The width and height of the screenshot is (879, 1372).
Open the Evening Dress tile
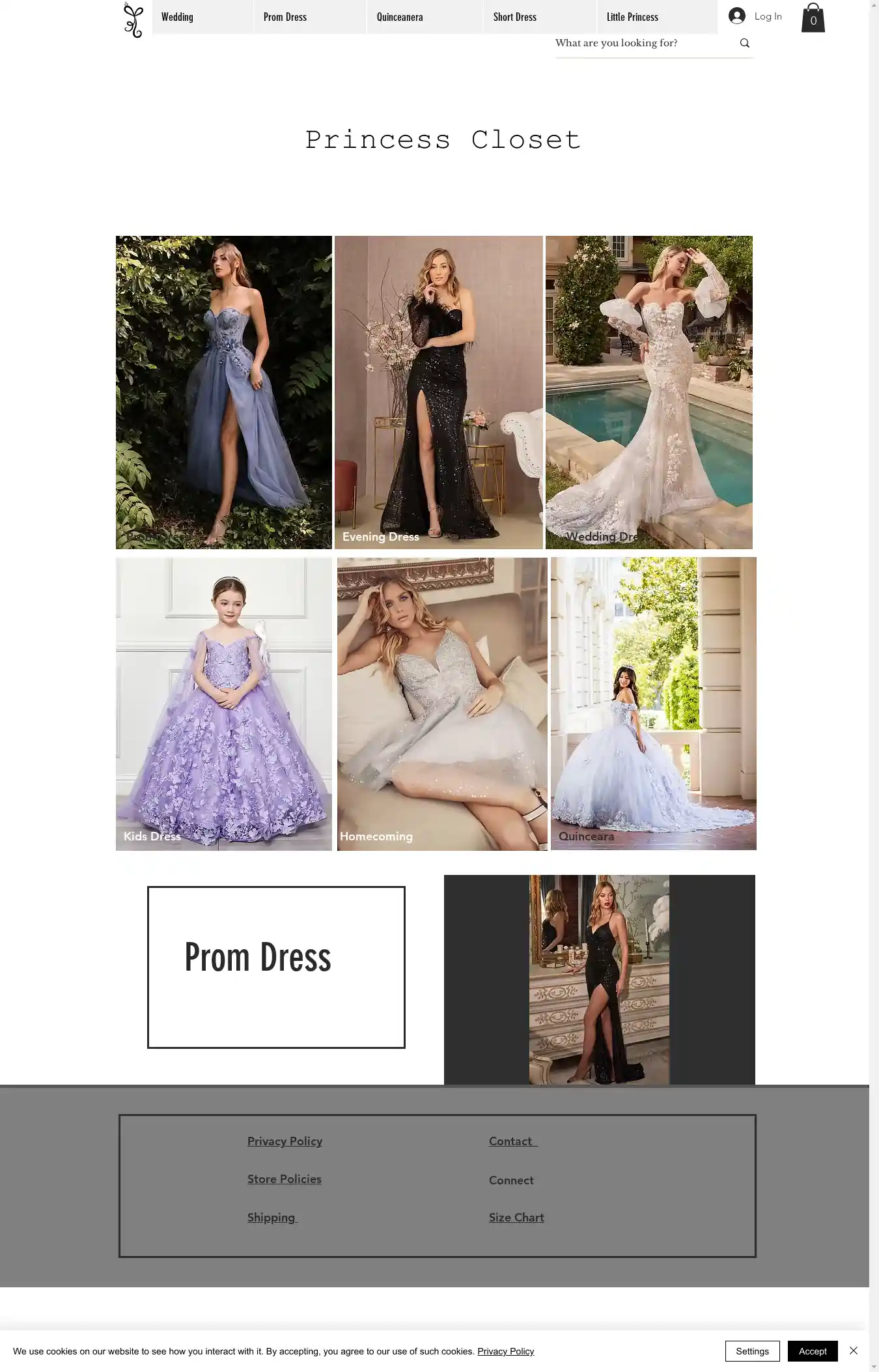(x=438, y=392)
